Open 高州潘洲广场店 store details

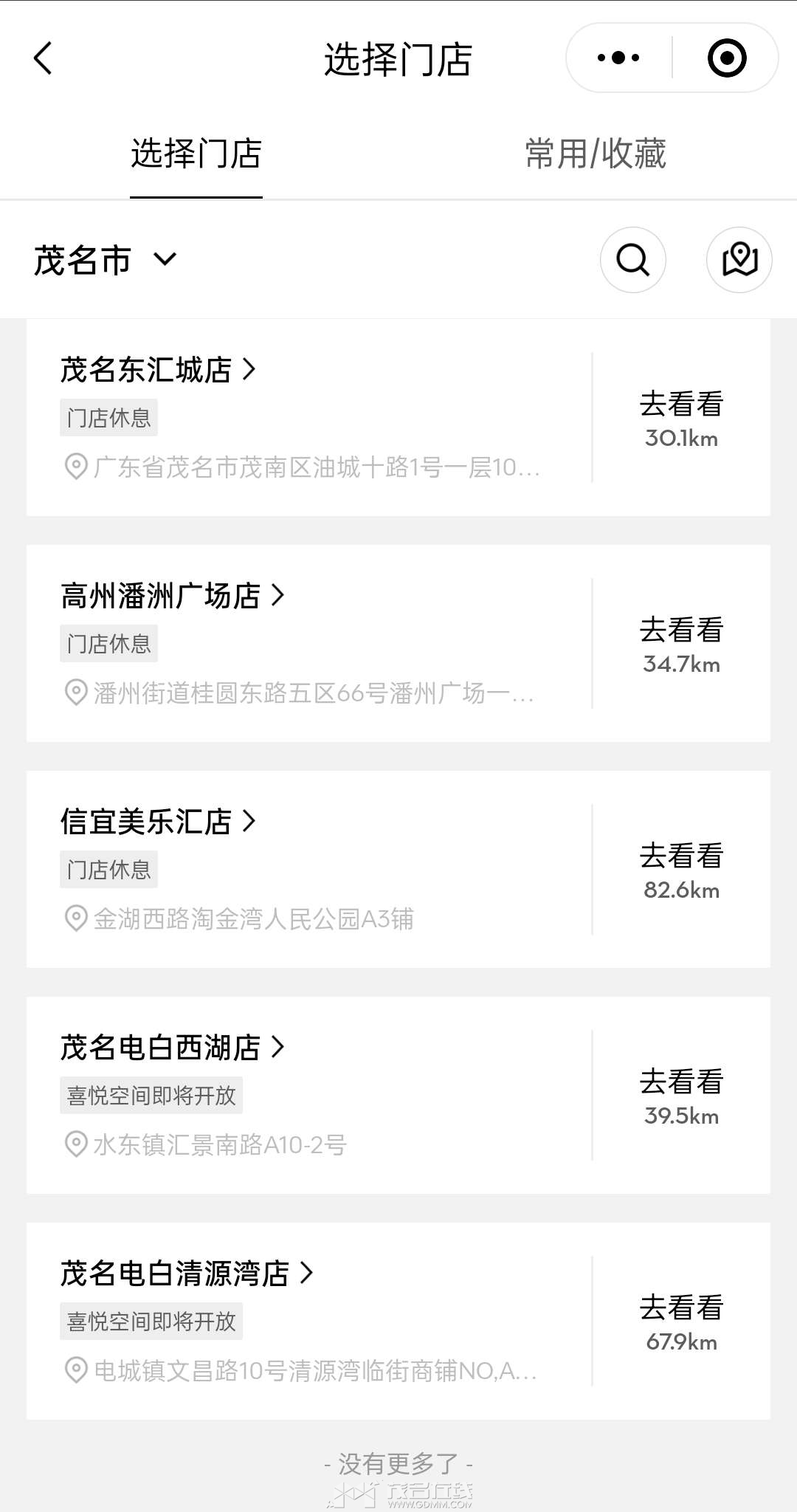point(172,596)
